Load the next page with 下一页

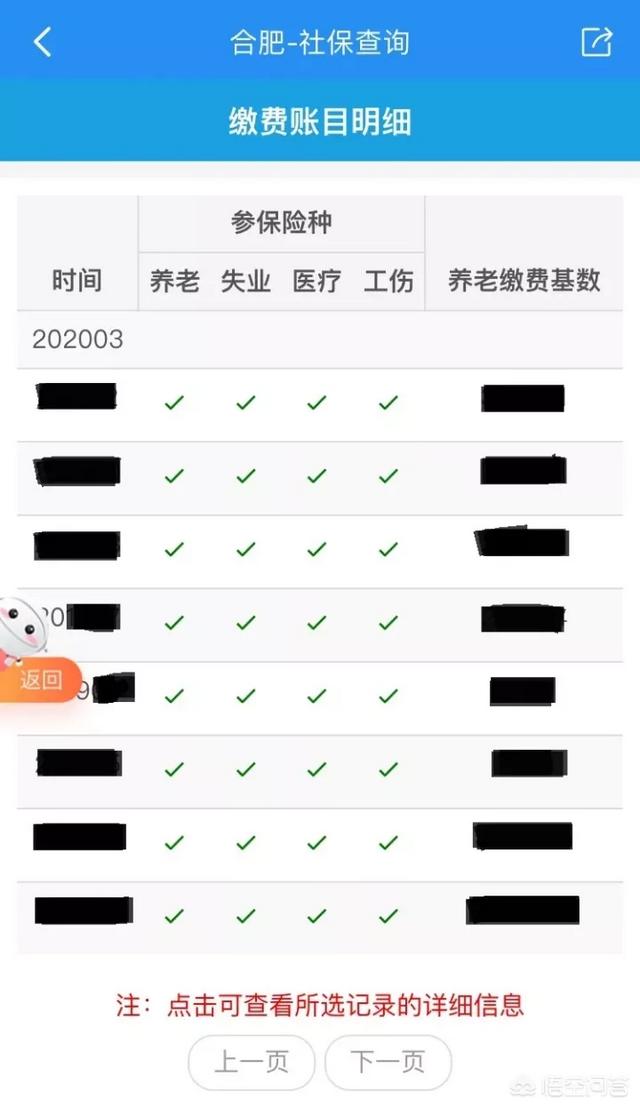388,1062
